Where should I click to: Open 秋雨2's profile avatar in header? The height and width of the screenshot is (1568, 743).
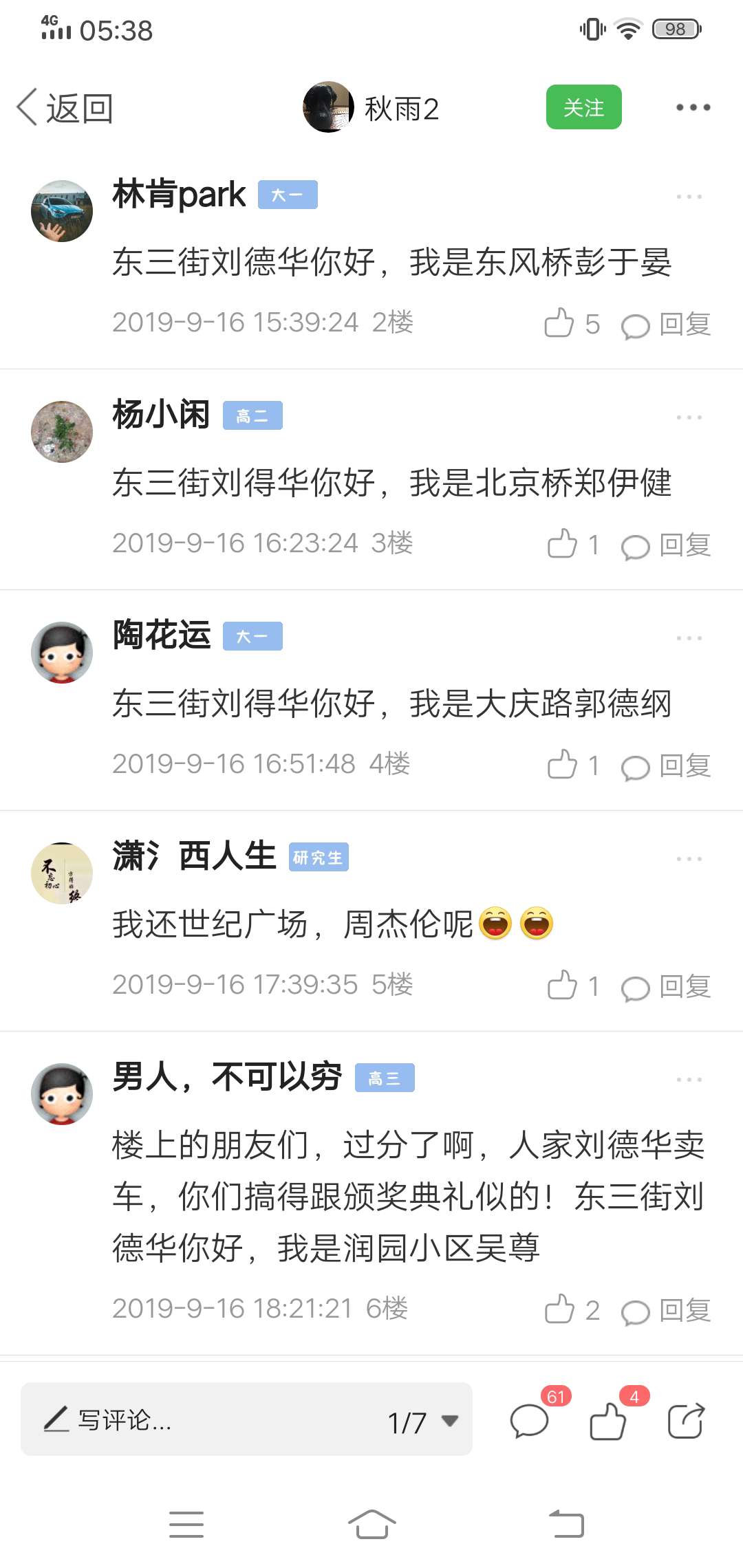click(x=328, y=107)
